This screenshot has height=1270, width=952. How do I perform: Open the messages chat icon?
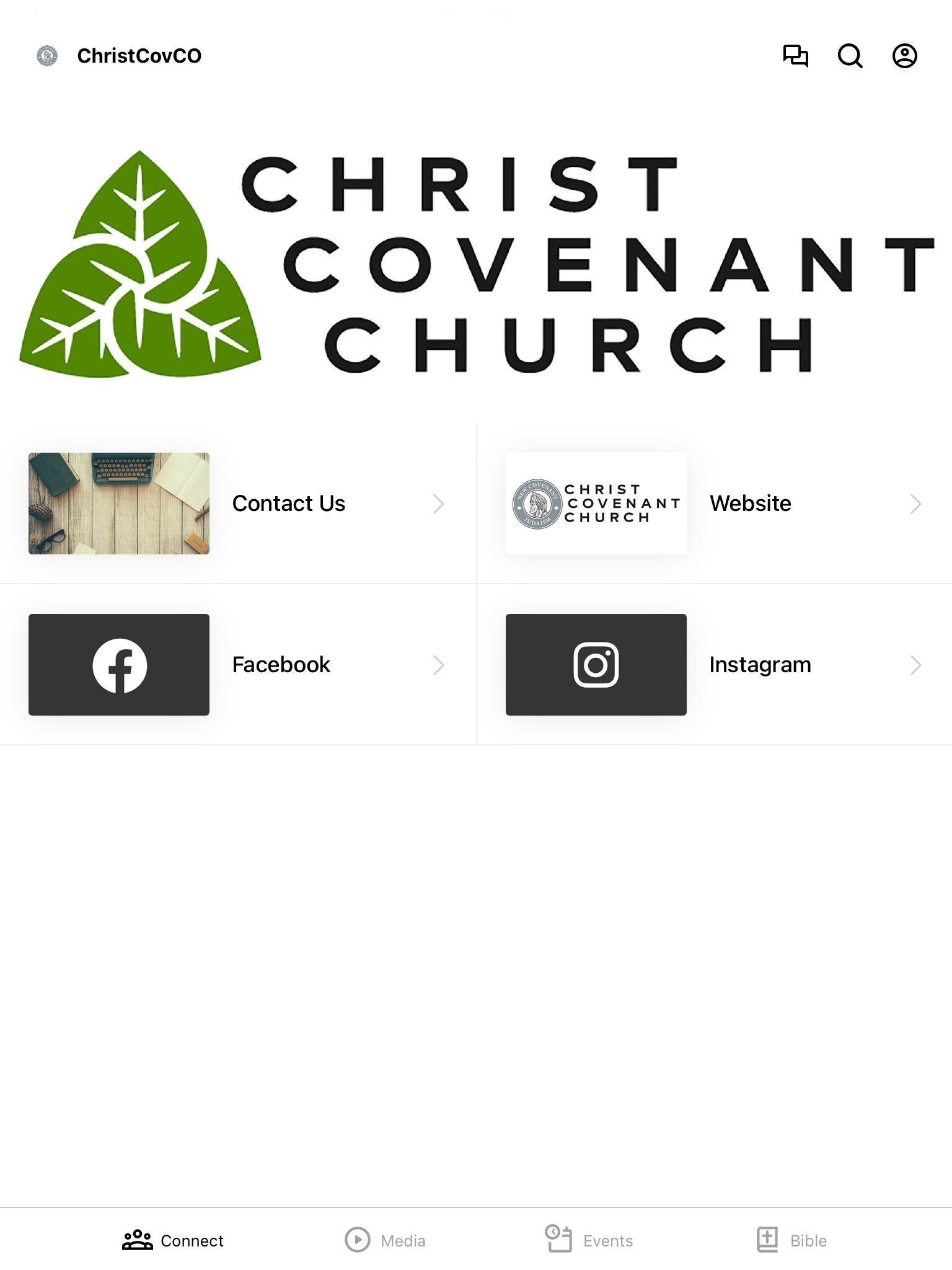point(795,56)
